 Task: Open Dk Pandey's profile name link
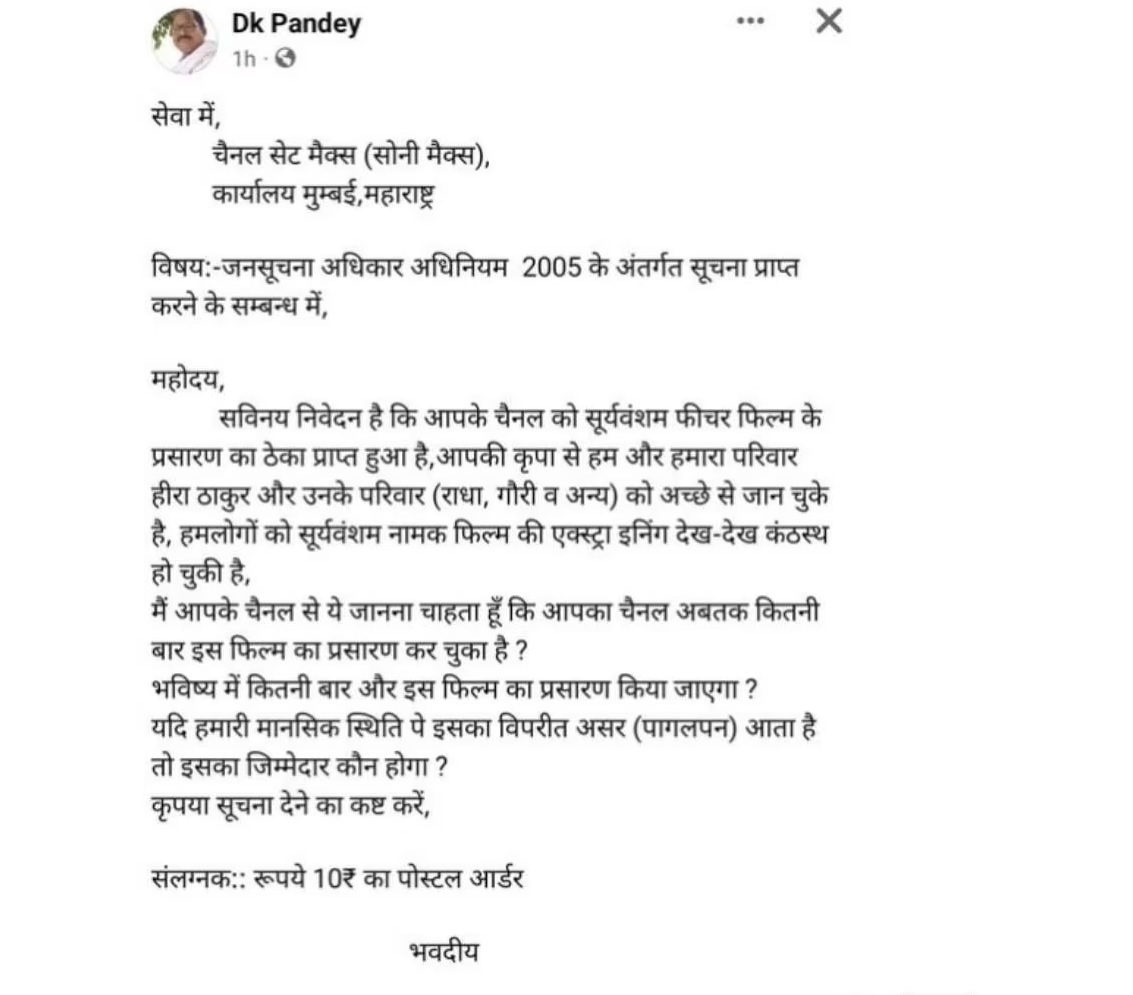pyautogui.click(x=295, y=24)
